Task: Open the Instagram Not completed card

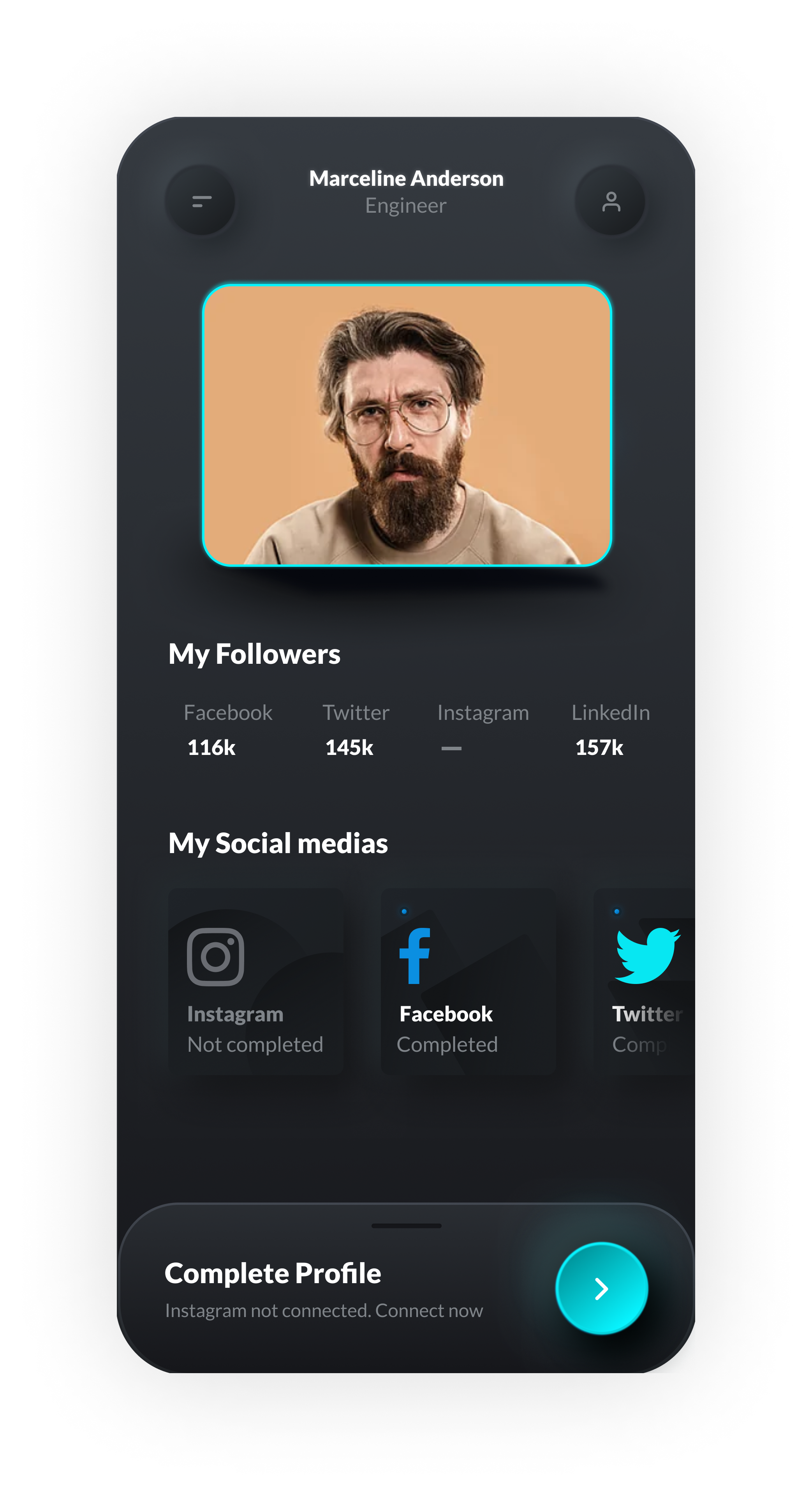Action: 255,982
